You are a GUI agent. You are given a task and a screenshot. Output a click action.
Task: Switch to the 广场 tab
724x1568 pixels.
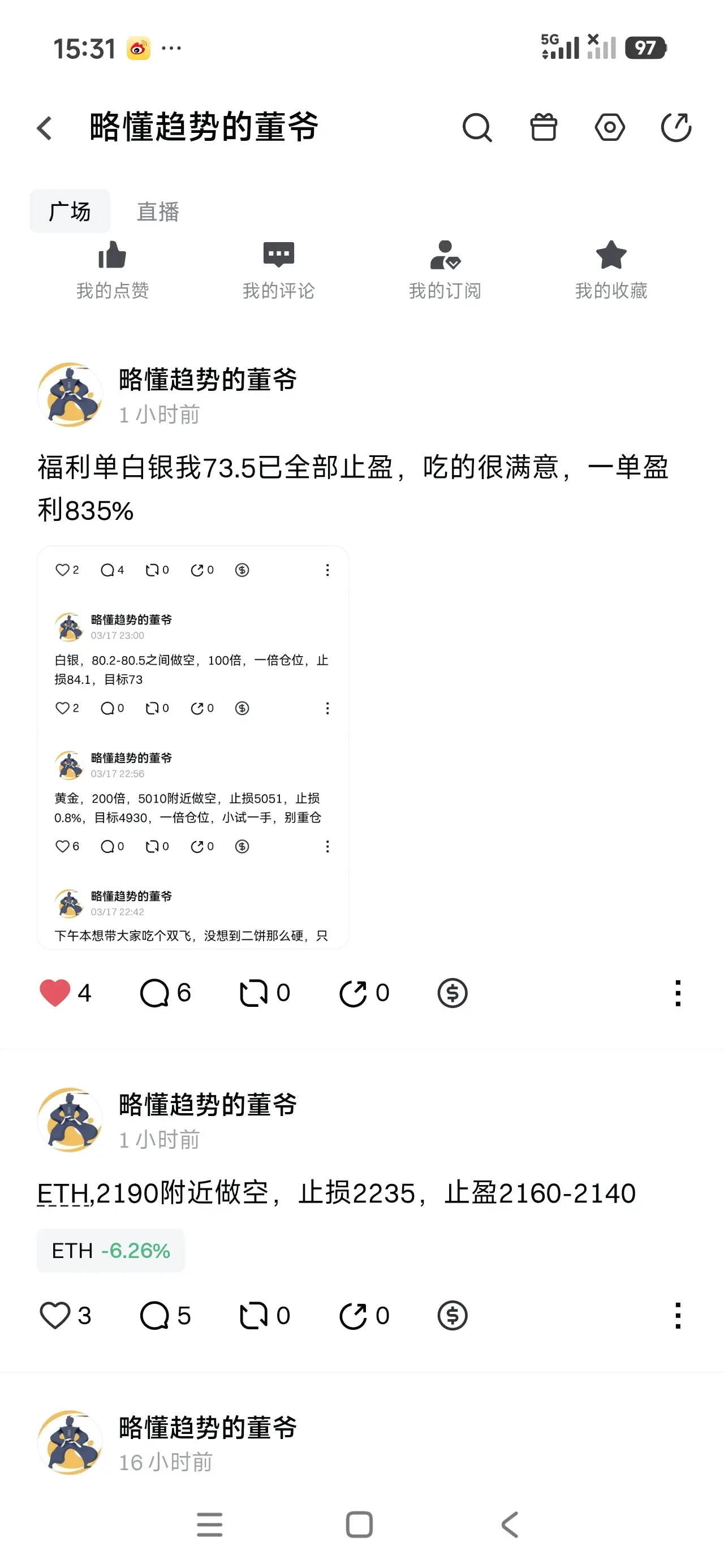coord(70,212)
